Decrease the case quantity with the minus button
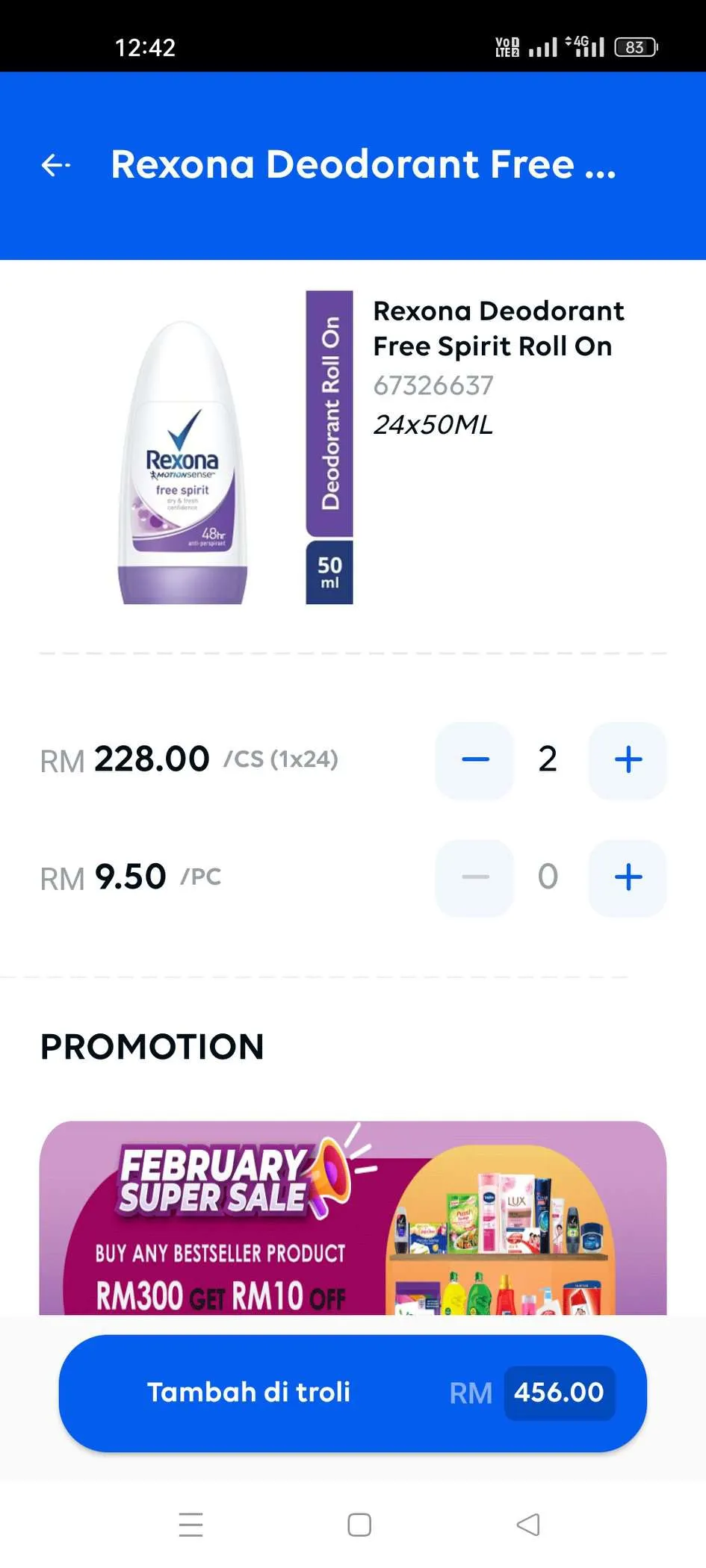706x1568 pixels. tap(474, 760)
